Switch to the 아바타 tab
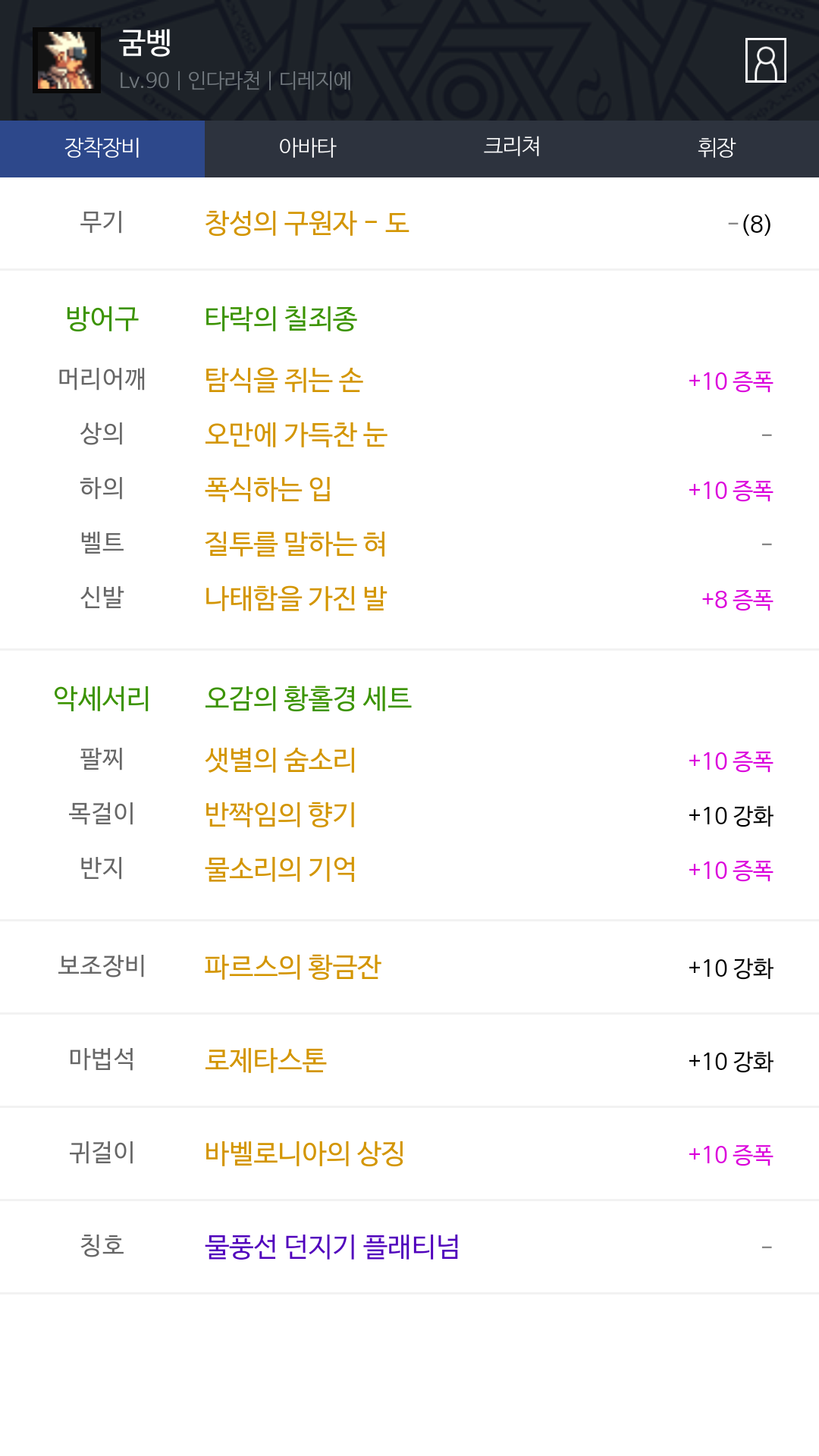Image resolution: width=819 pixels, height=1456 pixels. (x=307, y=149)
